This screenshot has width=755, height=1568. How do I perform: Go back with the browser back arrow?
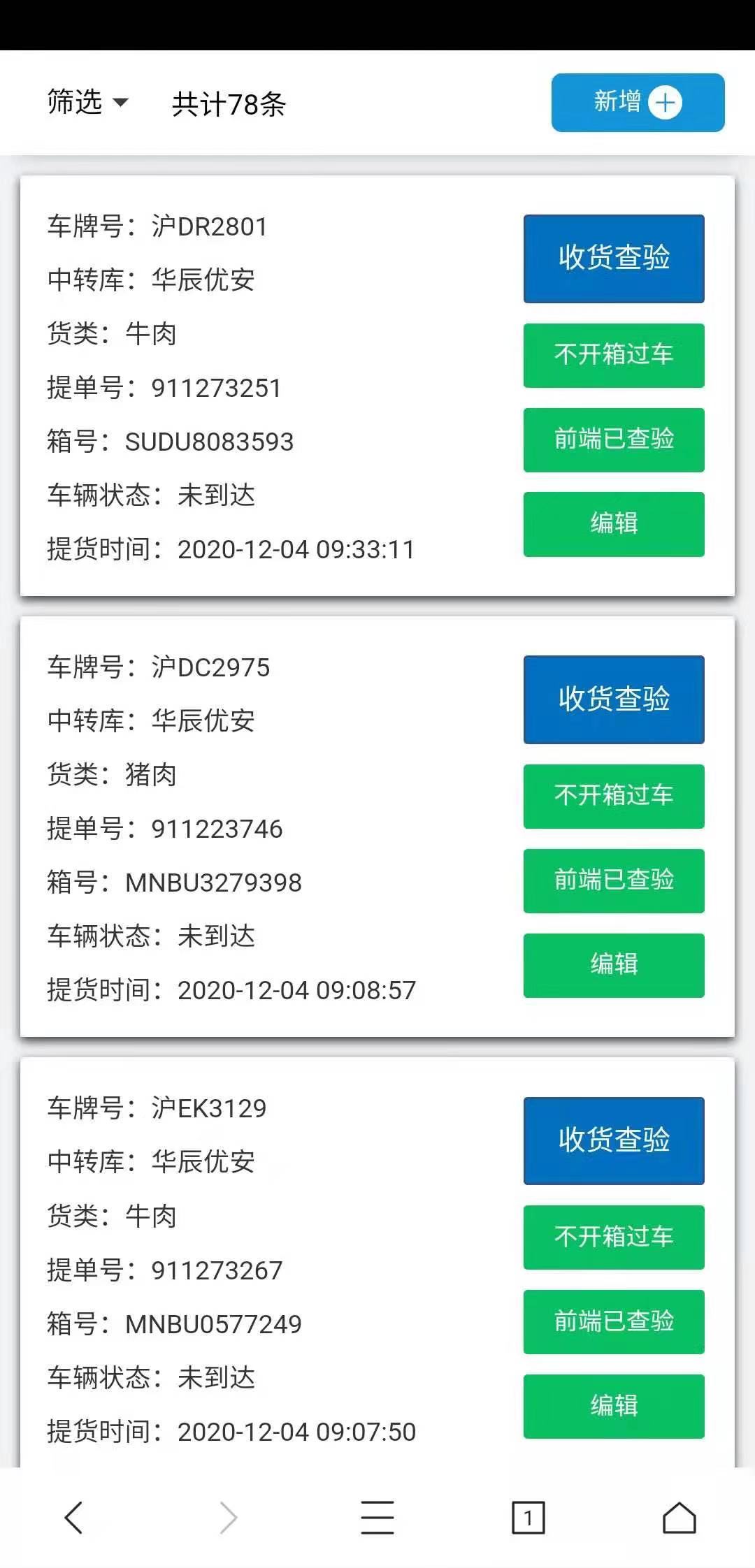[x=74, y=1518]
